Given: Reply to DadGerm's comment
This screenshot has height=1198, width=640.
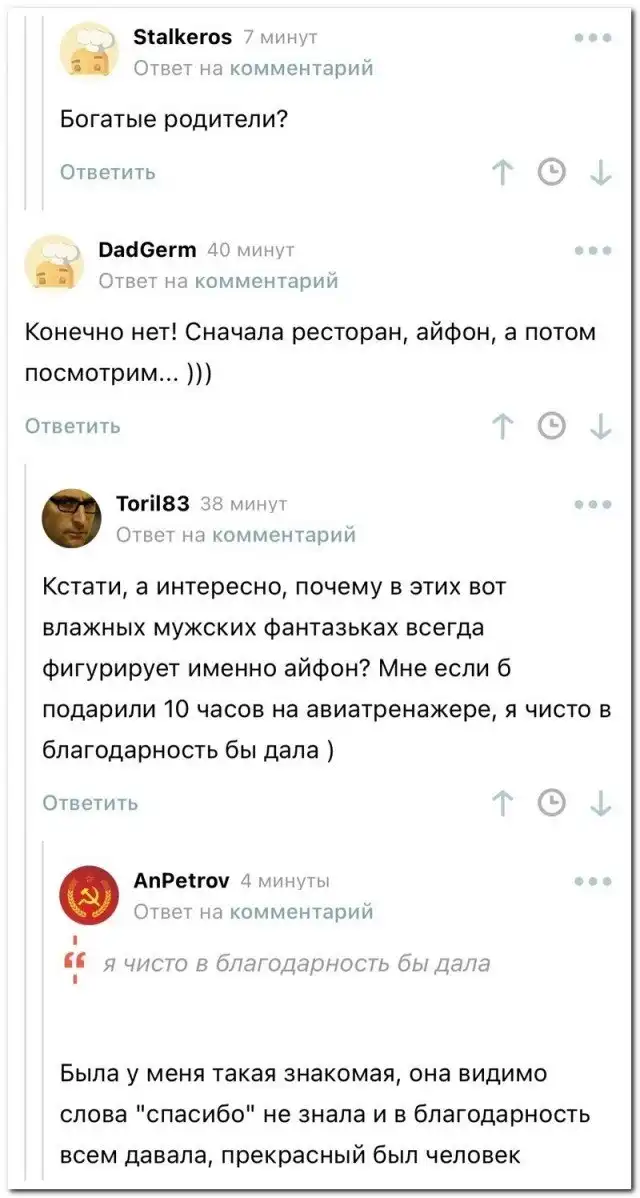Looking at the screenshot, I should pyautogui.click(x=73, y=426).
